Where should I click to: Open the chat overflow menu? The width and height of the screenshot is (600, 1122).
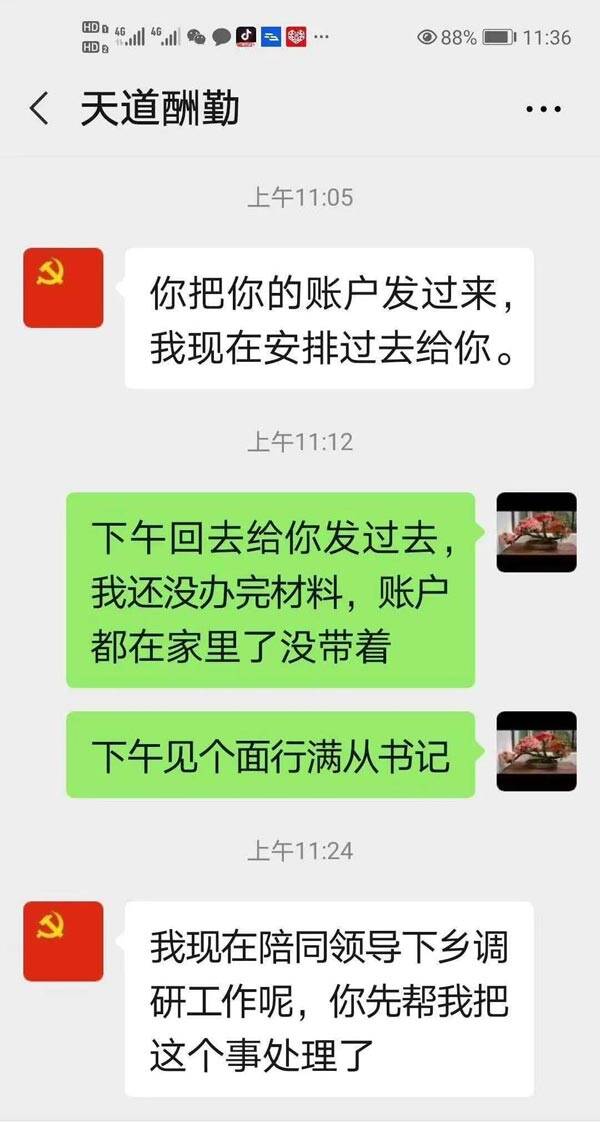click(543, 109)
